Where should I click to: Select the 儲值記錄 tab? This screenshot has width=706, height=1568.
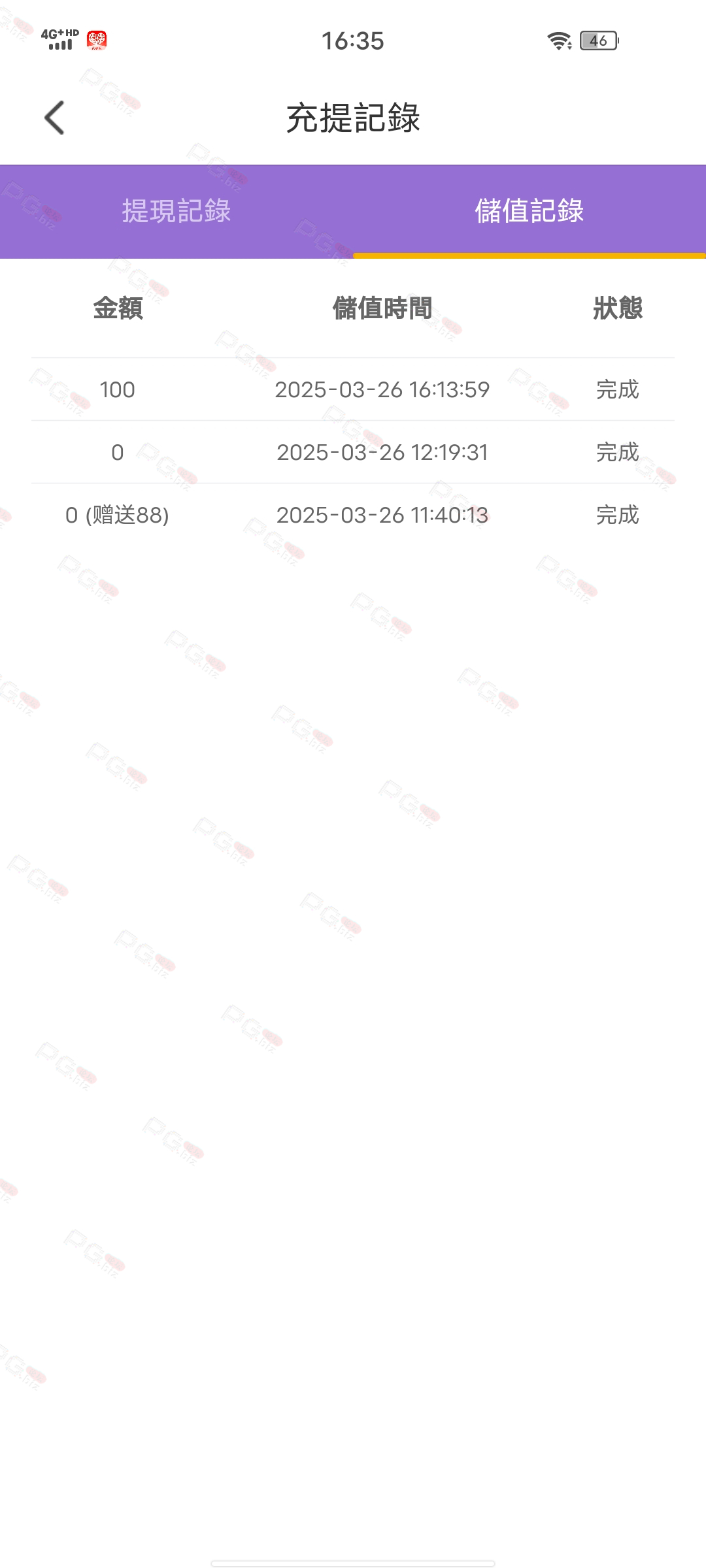pos(529,211)
